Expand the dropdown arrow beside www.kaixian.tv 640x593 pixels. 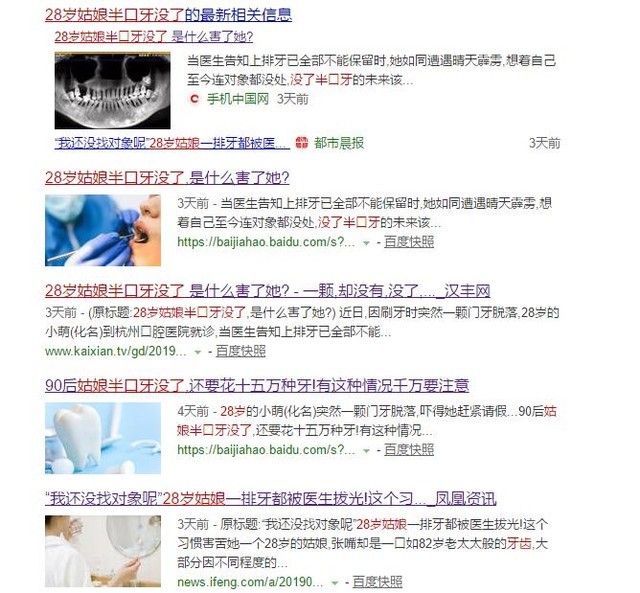pyautogui.click(x=206, y=352)
